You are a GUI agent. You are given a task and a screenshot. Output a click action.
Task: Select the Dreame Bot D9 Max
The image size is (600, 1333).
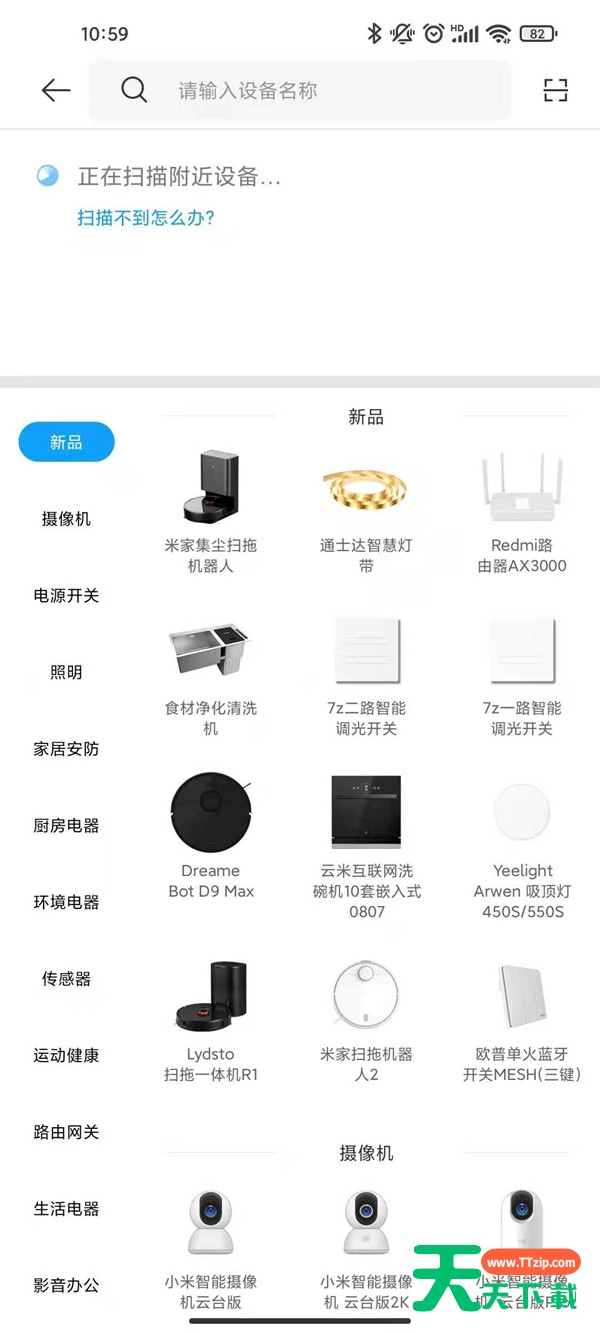pyautogui.click(x=210, y=837)
